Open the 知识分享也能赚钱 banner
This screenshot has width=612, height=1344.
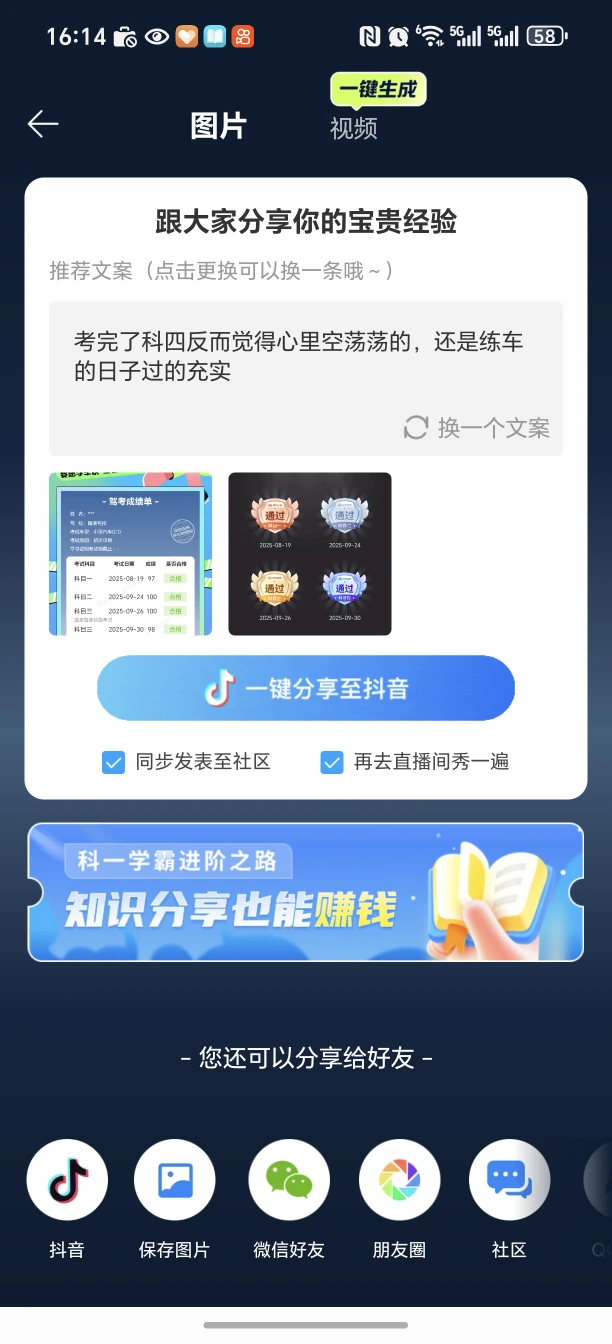coord(306,892)
